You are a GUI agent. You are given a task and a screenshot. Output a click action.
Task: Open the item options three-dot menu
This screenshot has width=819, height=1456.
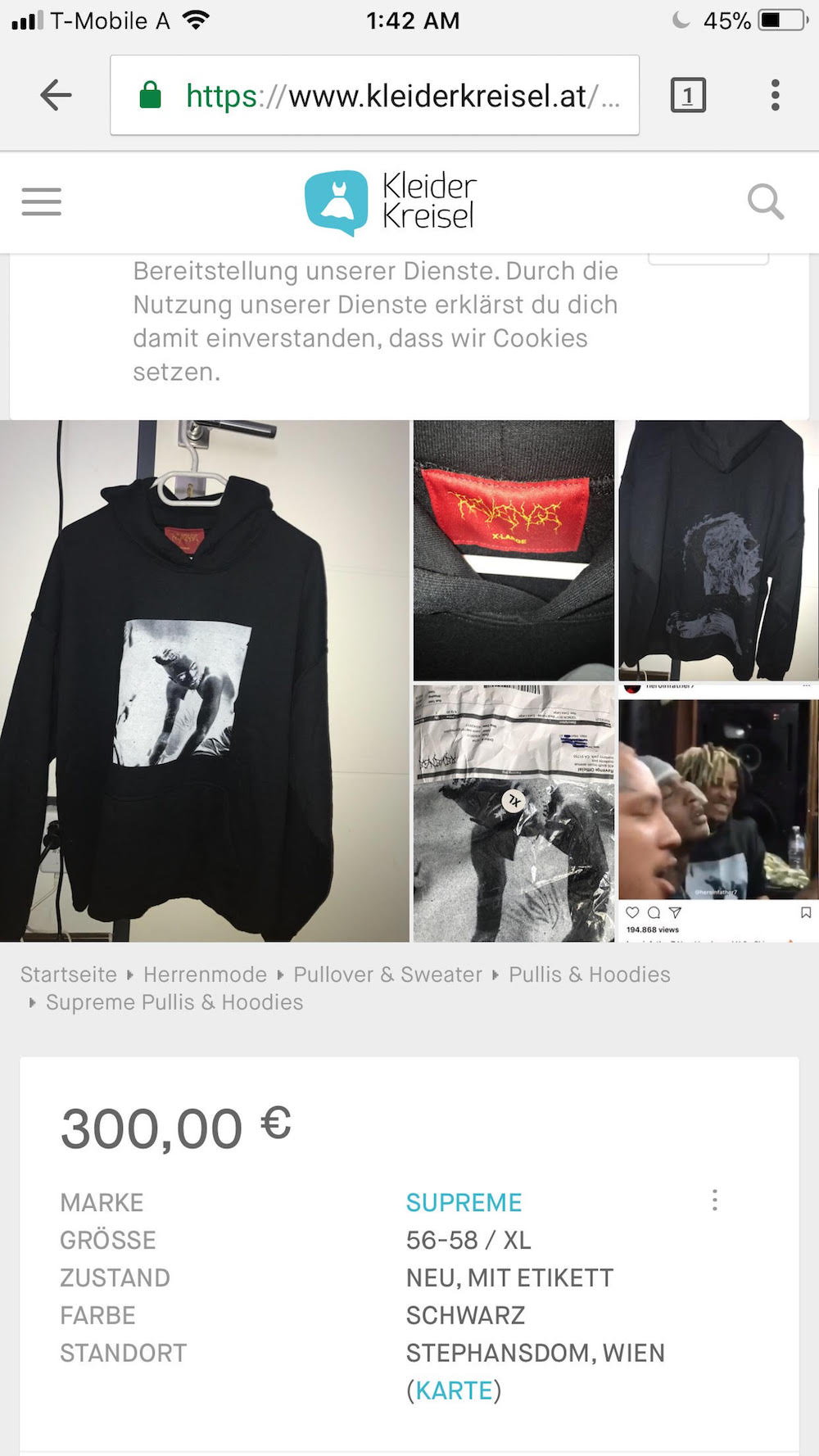(x=715, y=1201)
